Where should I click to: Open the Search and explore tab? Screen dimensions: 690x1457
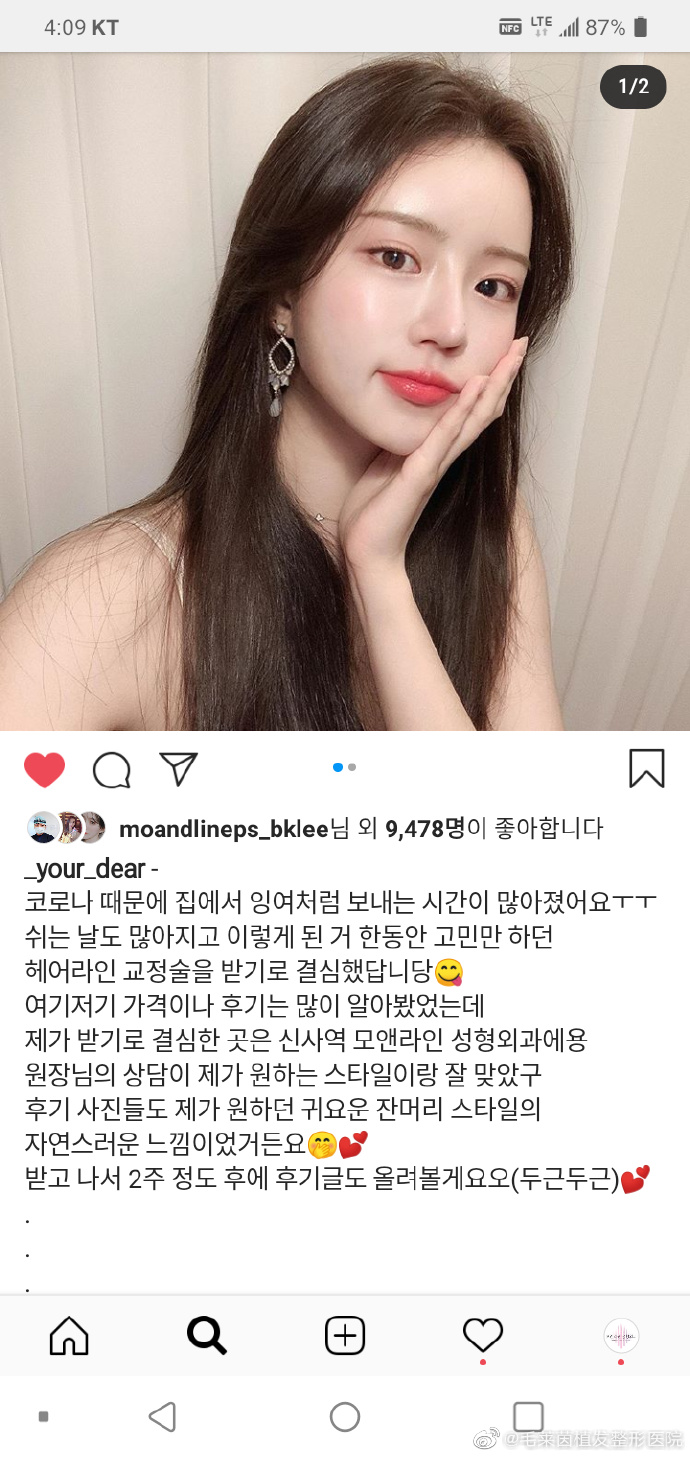pos(207,1335)
